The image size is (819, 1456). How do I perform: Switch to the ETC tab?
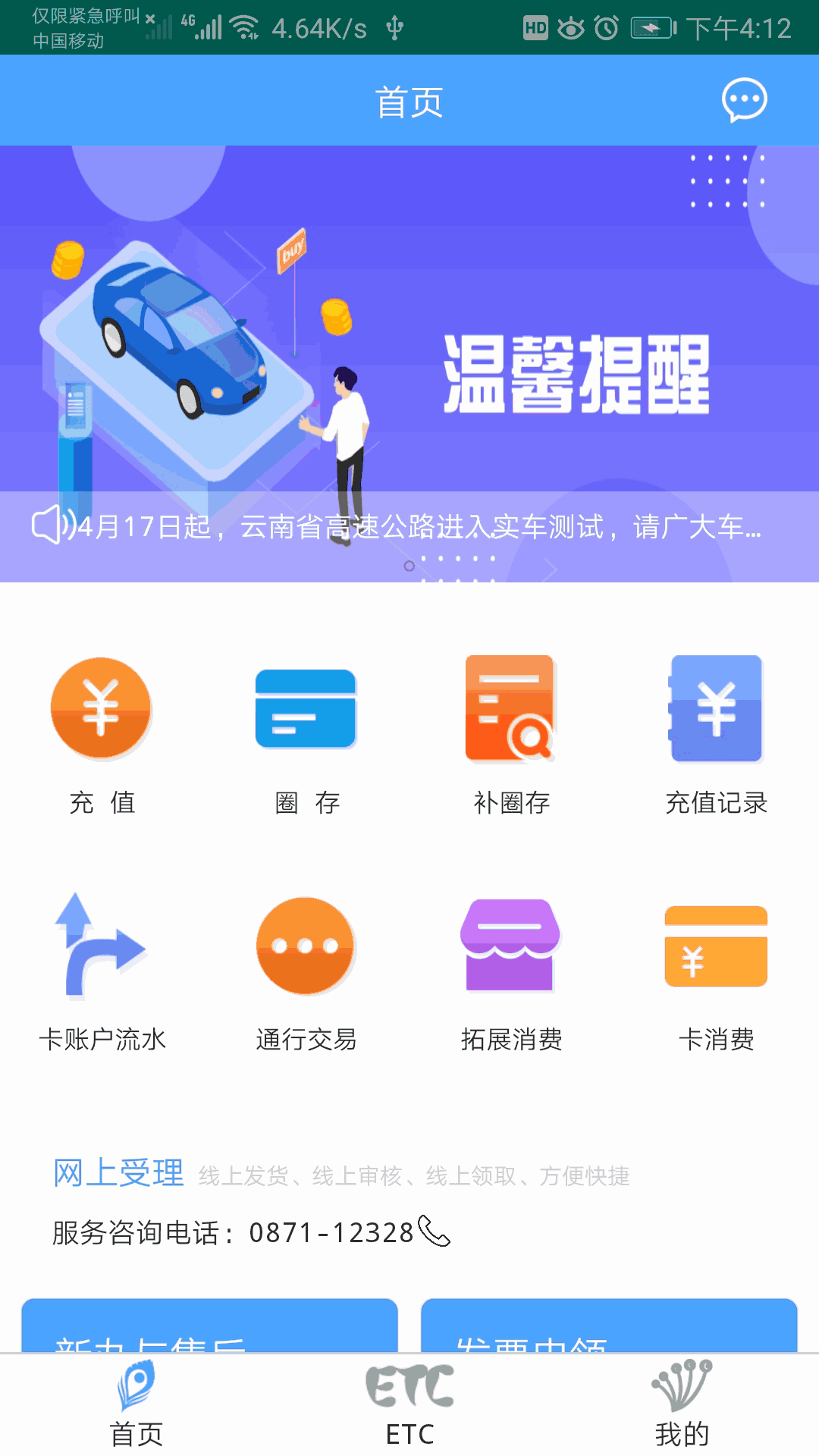click(409, 1404)
